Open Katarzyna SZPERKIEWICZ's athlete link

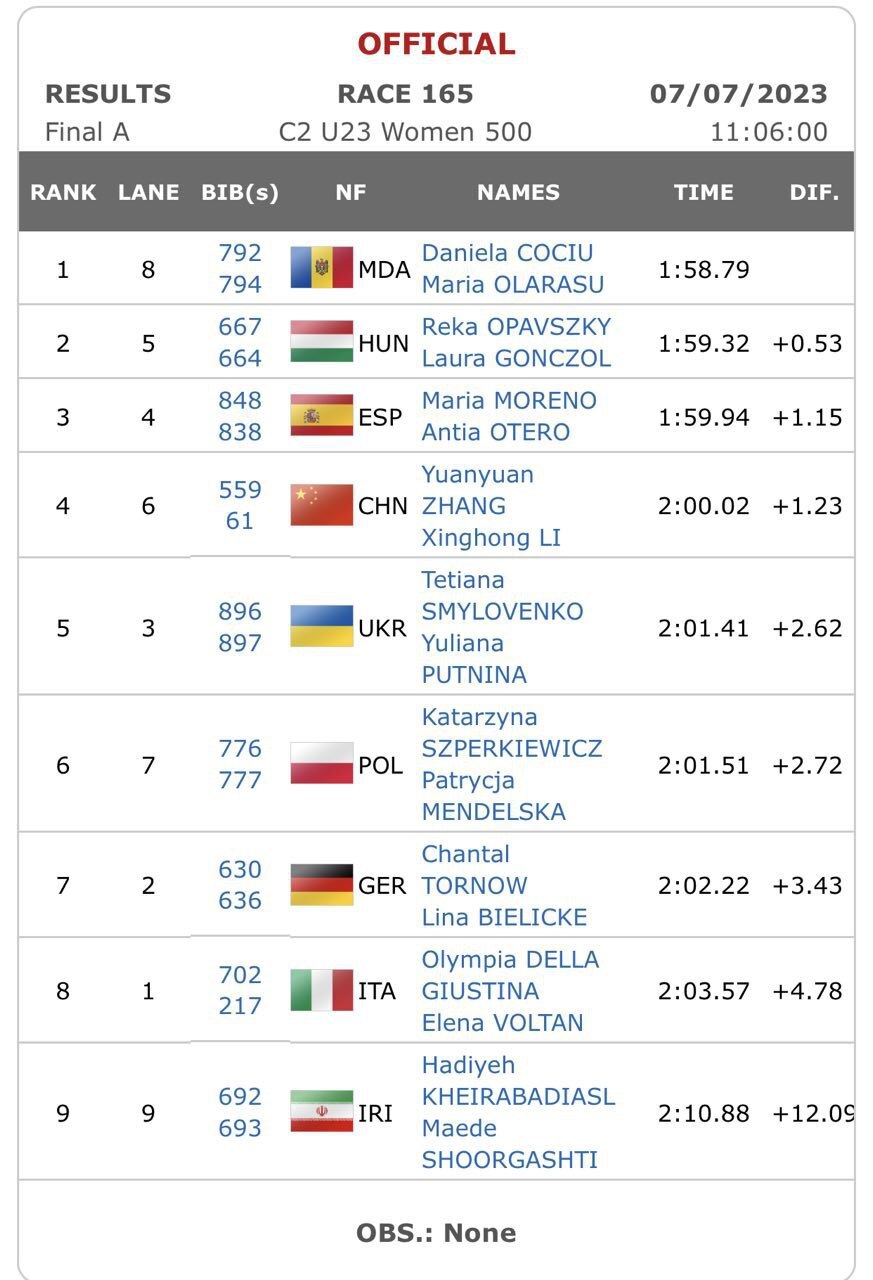tap(510, 733)
